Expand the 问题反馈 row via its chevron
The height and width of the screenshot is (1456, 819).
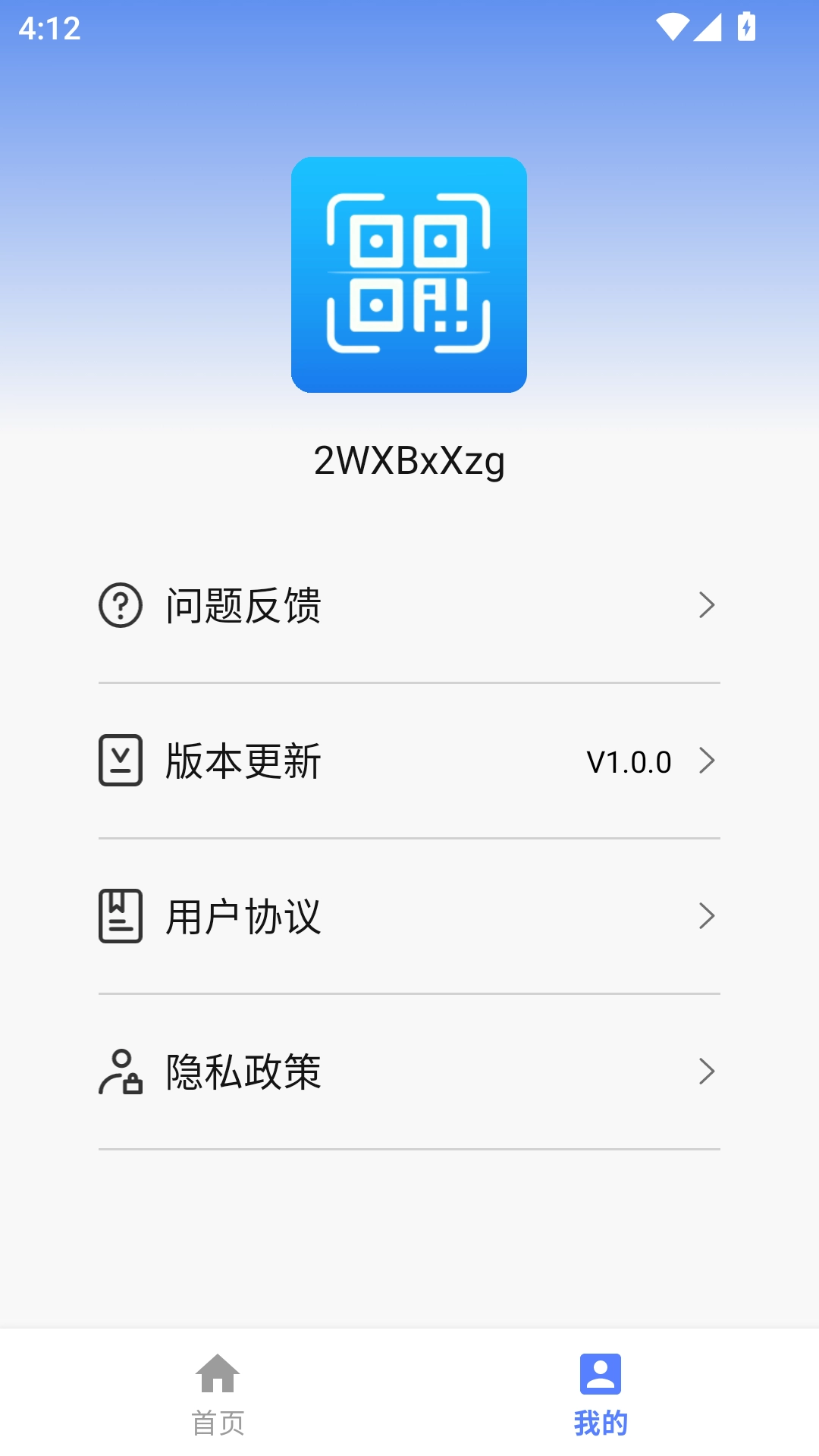(x=708, y=604)
